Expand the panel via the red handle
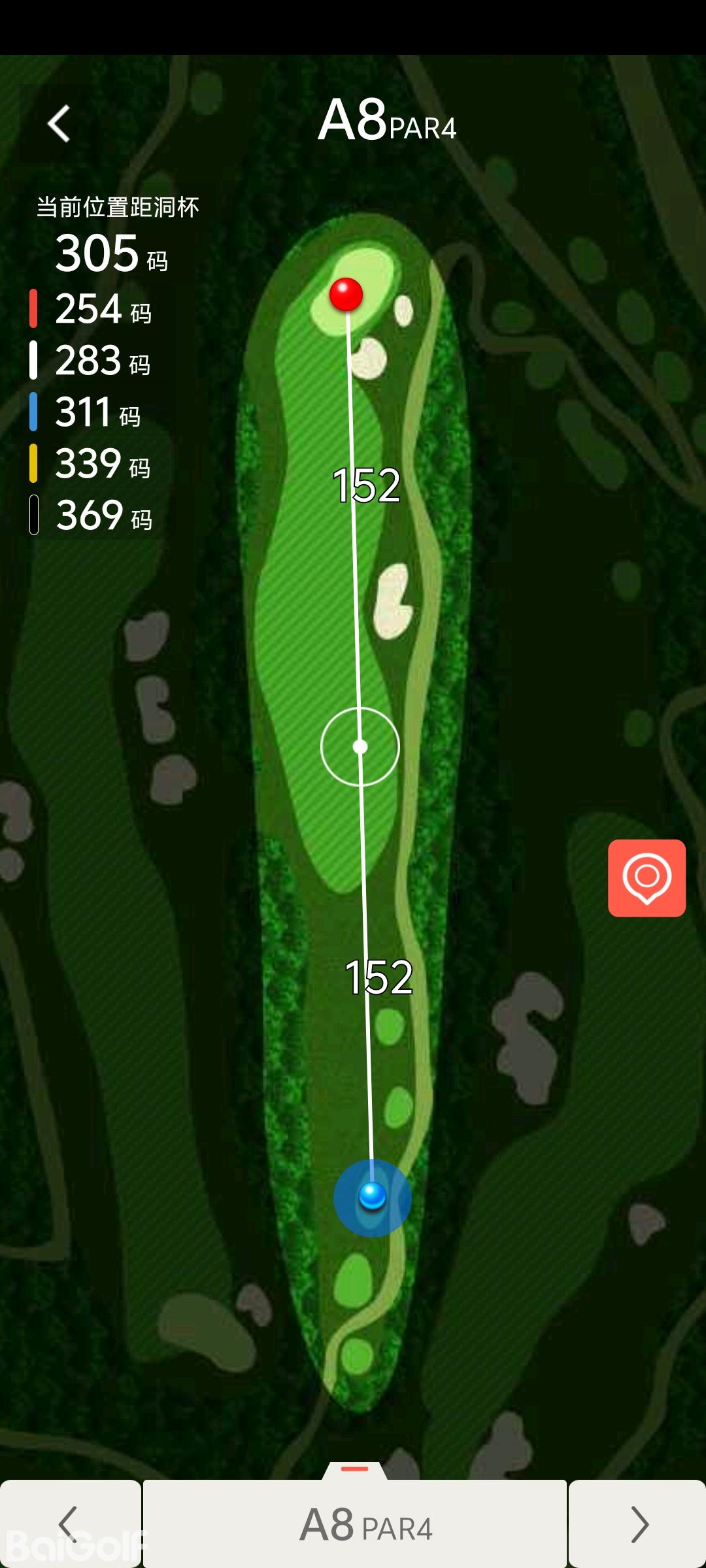The width and height of the screenshot is (706, 1568). [x=355, y=1469]
